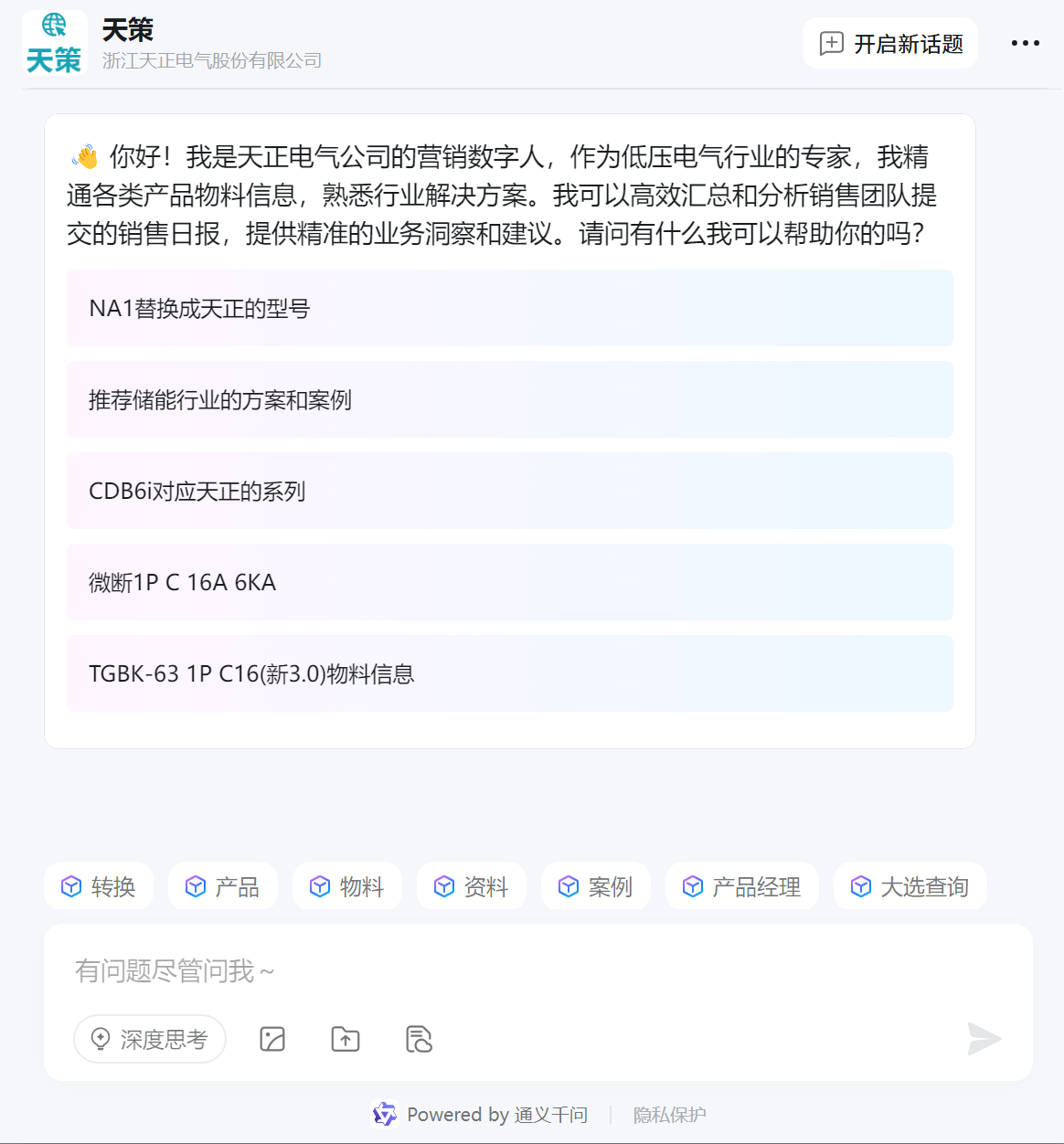This screenshot has width=1064, height=1144.
Task: Select suggestion NA1替换成天正的型号
Action: [x=509, y=309]
